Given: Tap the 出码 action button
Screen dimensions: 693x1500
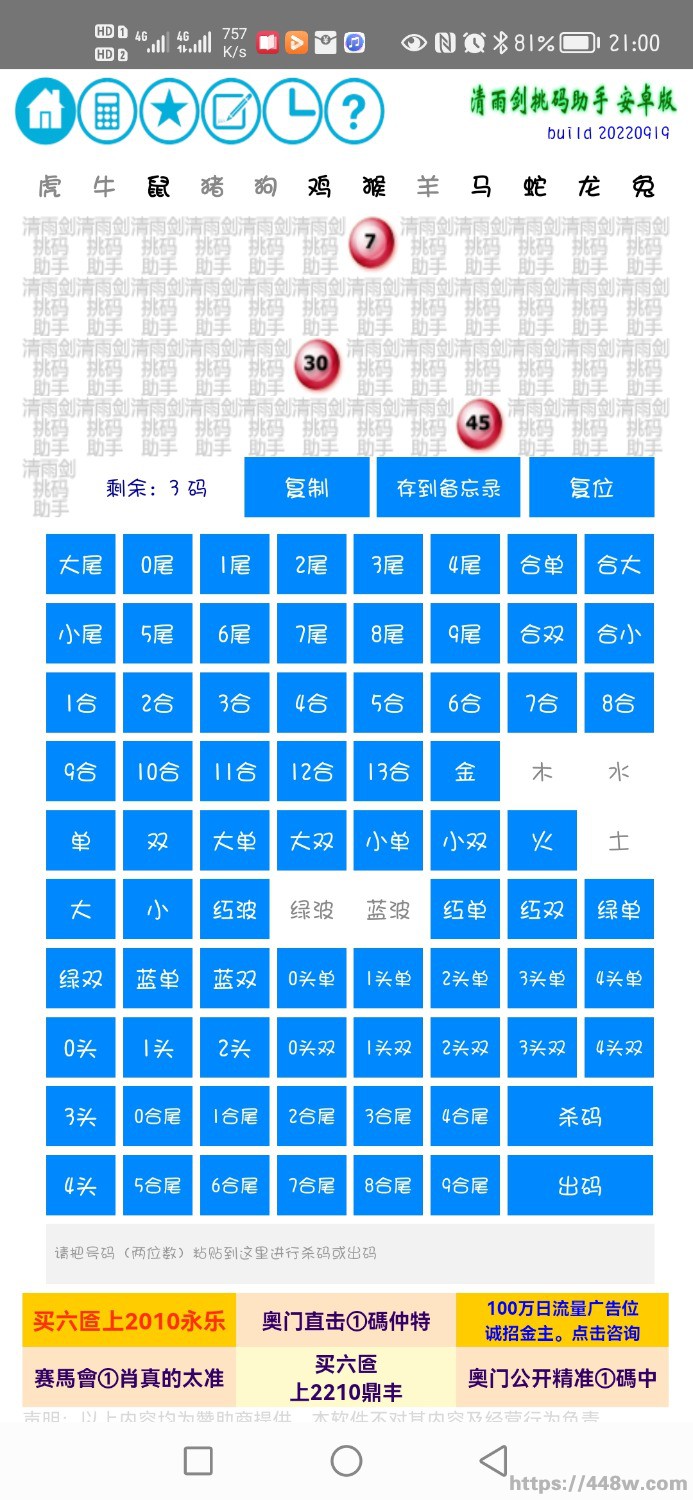Looking at the screenshot, I should click(580, 1186).
